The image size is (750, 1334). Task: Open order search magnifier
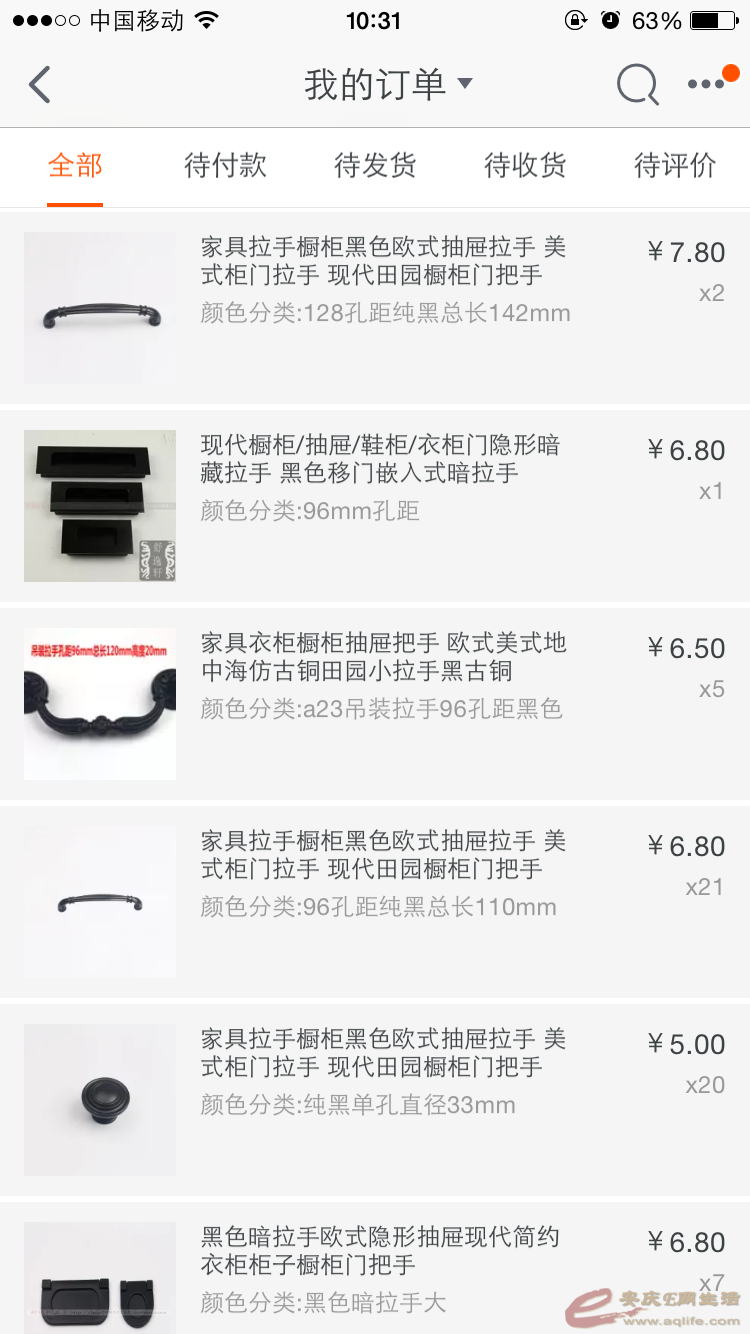tap(637, 85)
